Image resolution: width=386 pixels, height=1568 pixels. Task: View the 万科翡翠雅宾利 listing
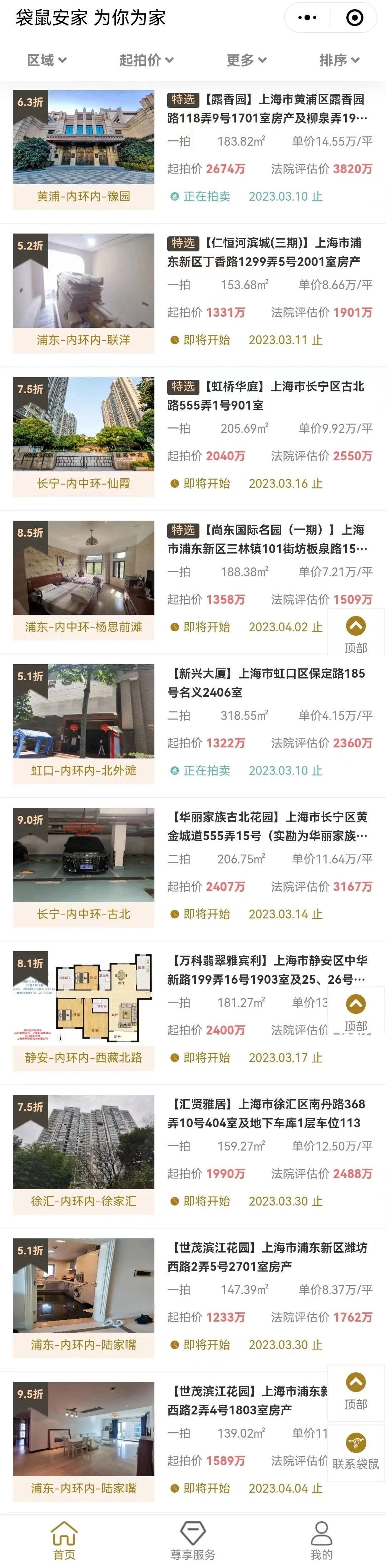268,970
